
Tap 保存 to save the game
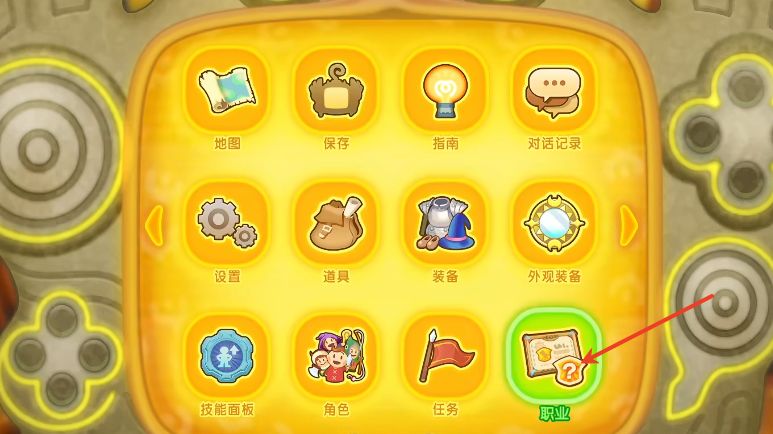click(336, 91)
